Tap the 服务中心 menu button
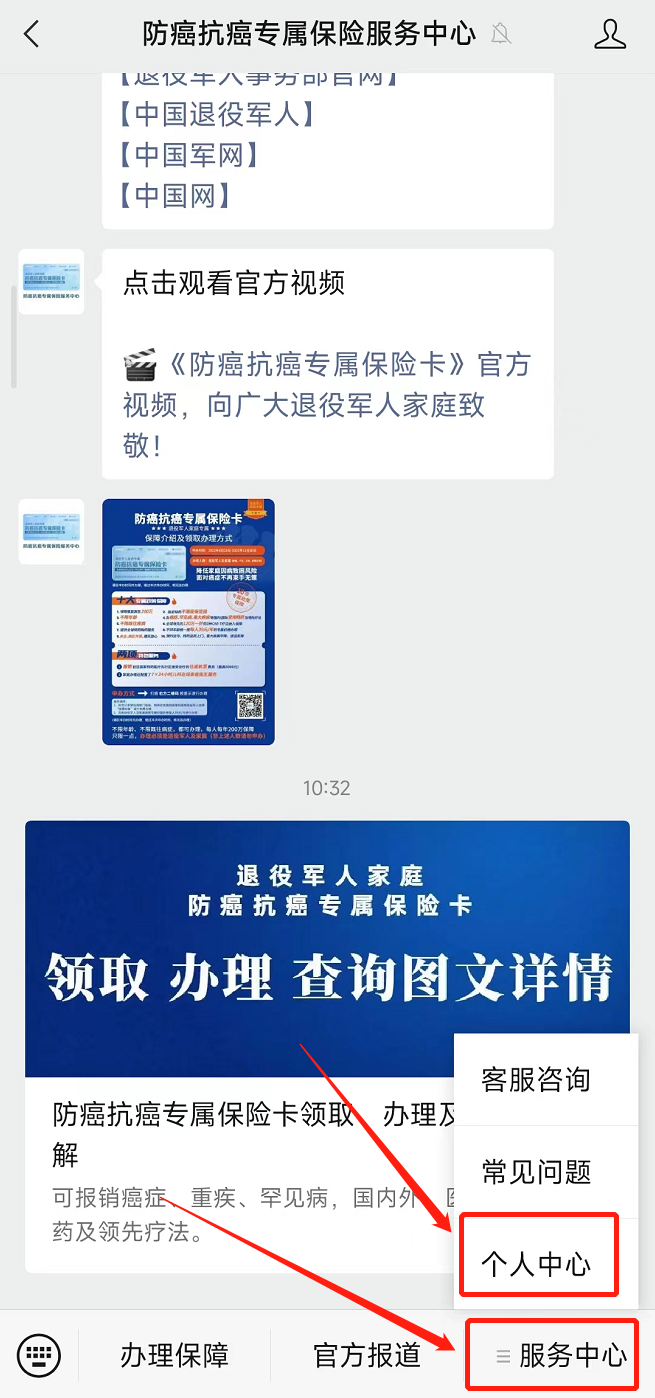Image resolution: width=655 pixels, height=1398 pixels. click(x=562, y=1356)
